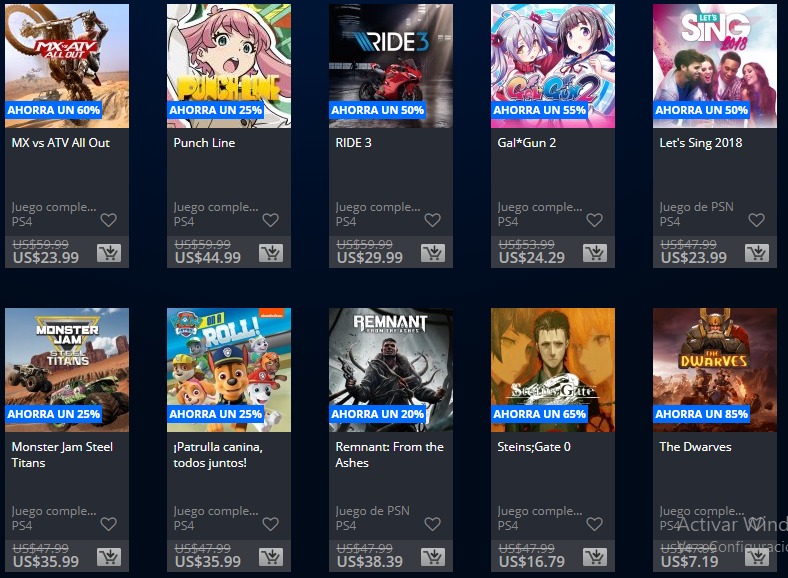Open the ¡Patrulla canina, todos juntos! card
The height and width of the screenshot is (578, 788).
click(229, 370)
